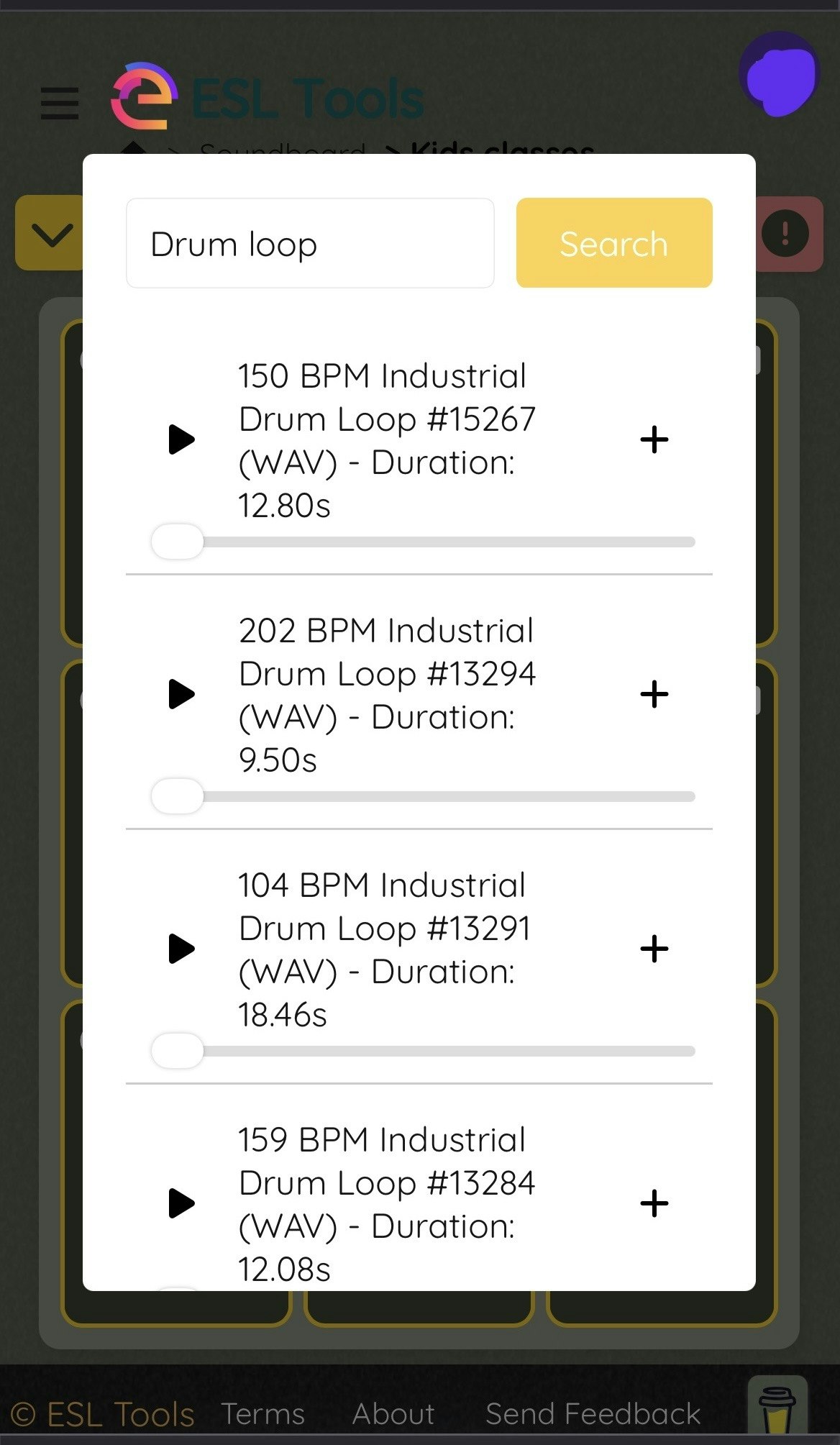Viewport: 840px width, 1445px height.
Task: Add drum loop #13294 to the soundboard
Action: click(654, 694)
